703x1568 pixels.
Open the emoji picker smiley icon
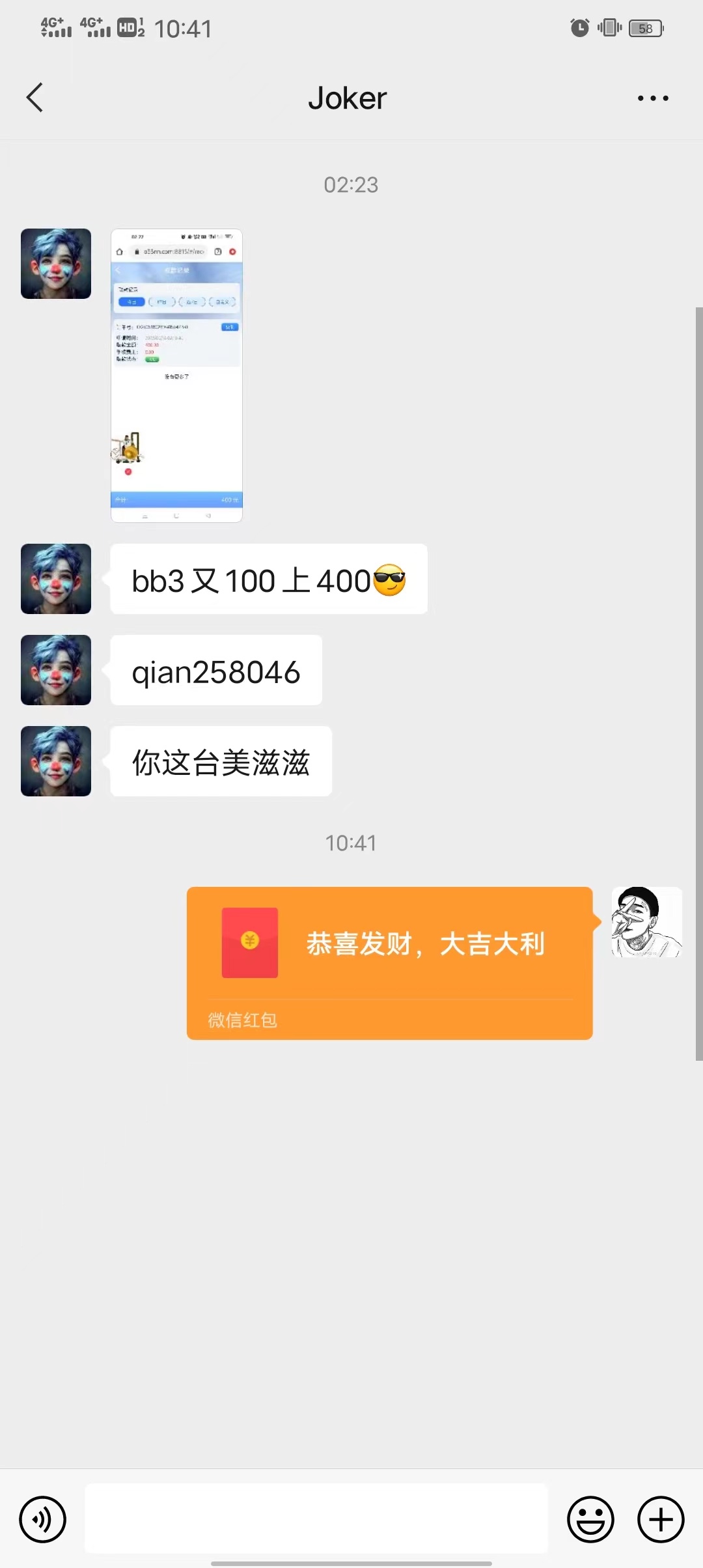click(591, 1519)
